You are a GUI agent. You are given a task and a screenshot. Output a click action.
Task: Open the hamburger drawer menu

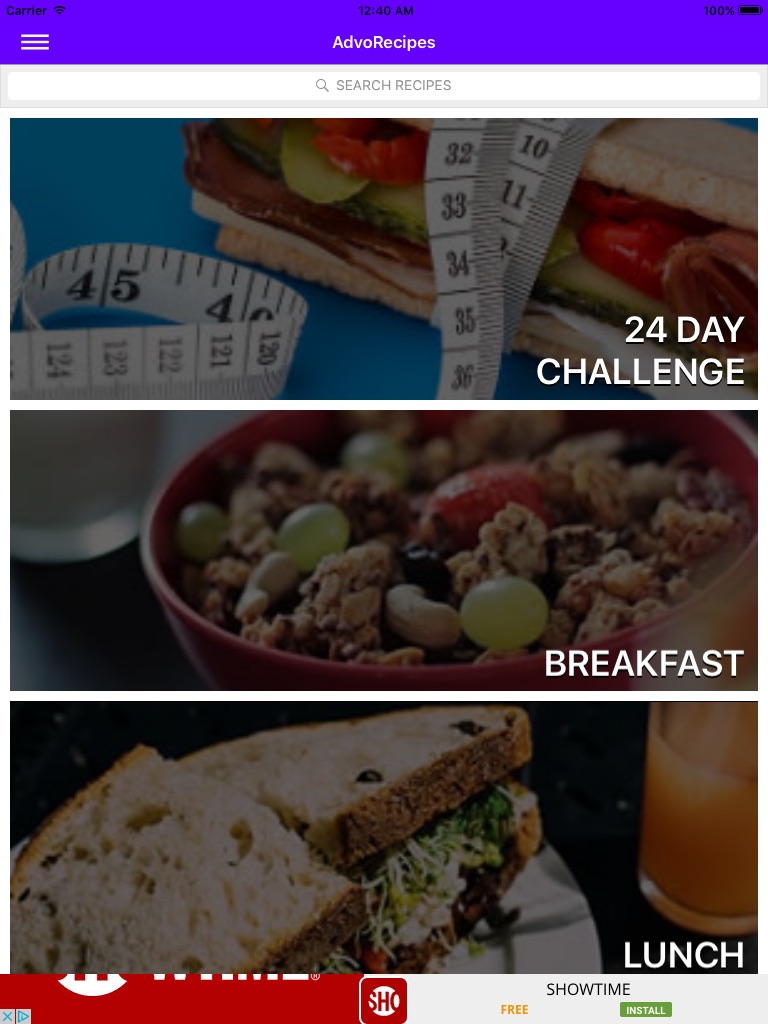click(35, 42)
